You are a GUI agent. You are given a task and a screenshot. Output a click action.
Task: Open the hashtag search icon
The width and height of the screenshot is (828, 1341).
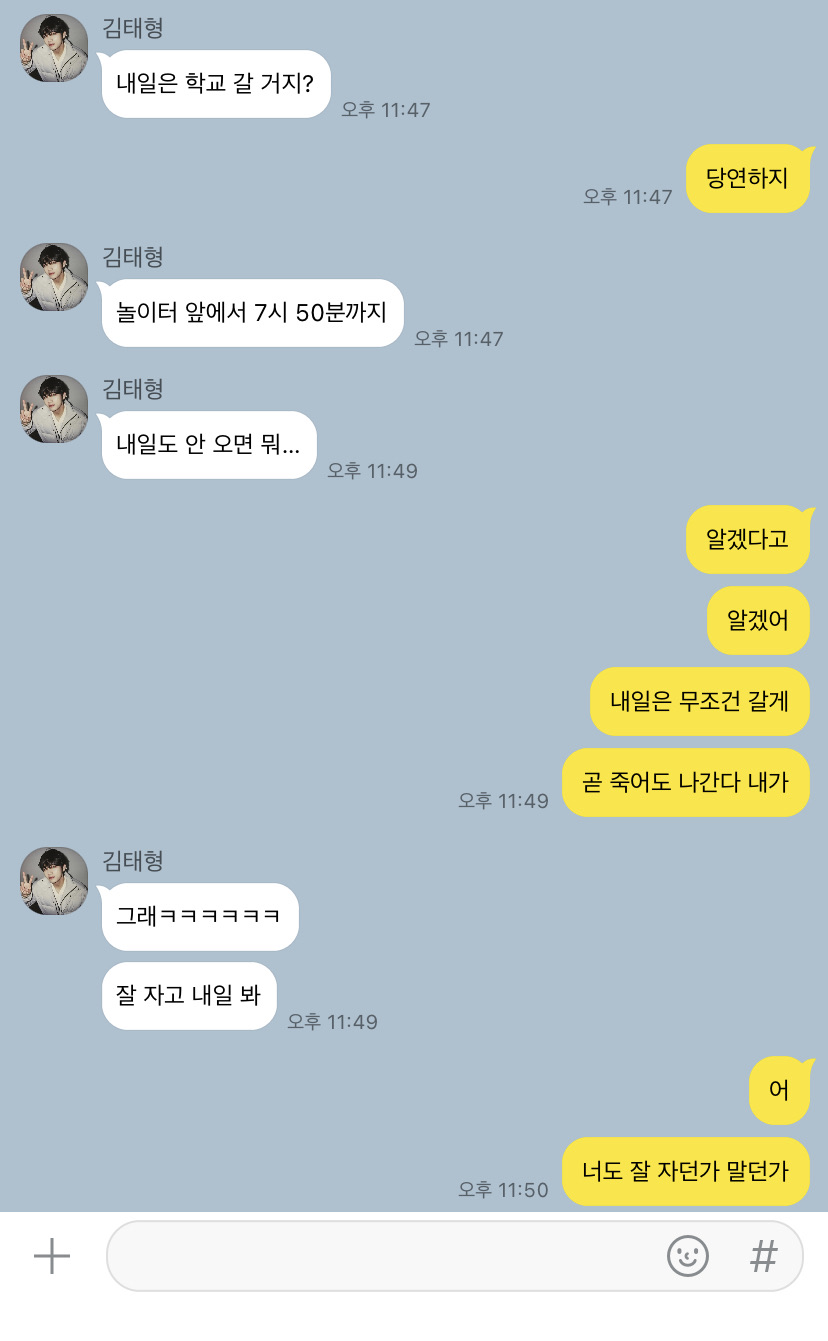point(764,1256)
